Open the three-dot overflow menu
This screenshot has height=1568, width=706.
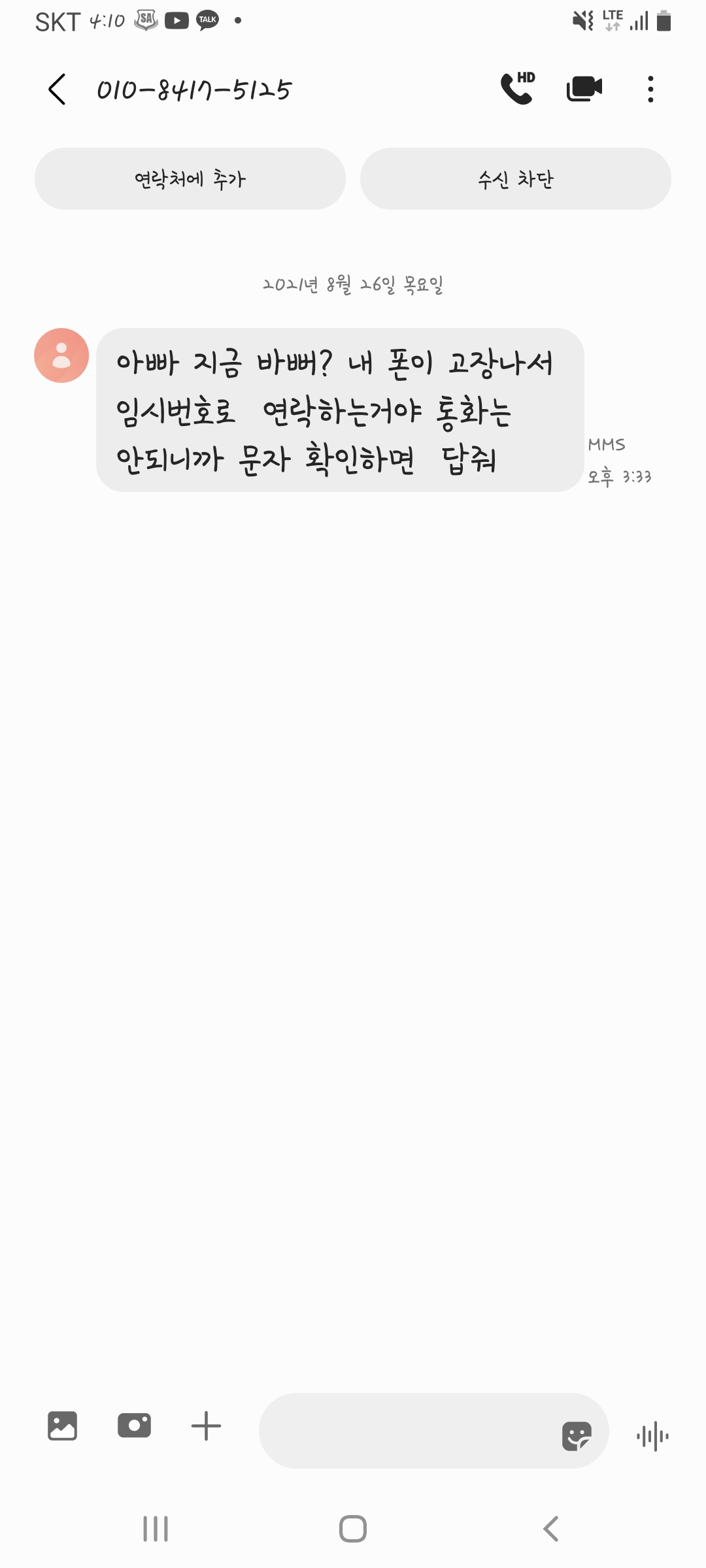tap(650, 89)
